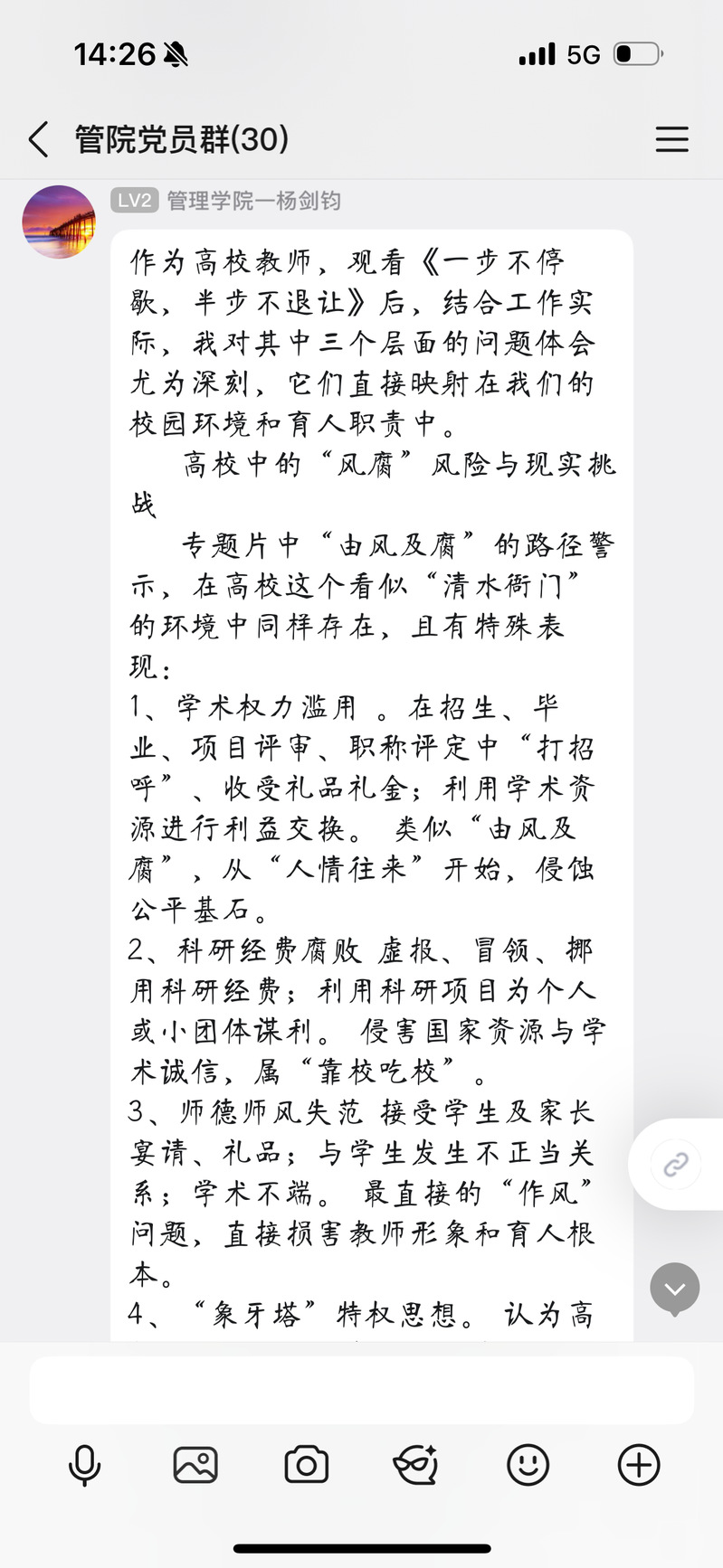Tap the LV2 level badge
The image size is (723, 1568).
(134, 201)
